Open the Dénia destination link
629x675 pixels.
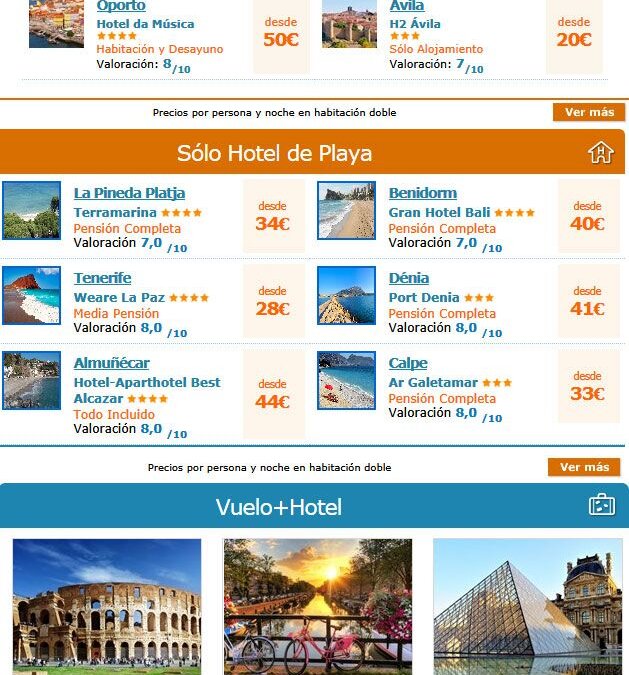pyautogui.click(x=408, y=278)
